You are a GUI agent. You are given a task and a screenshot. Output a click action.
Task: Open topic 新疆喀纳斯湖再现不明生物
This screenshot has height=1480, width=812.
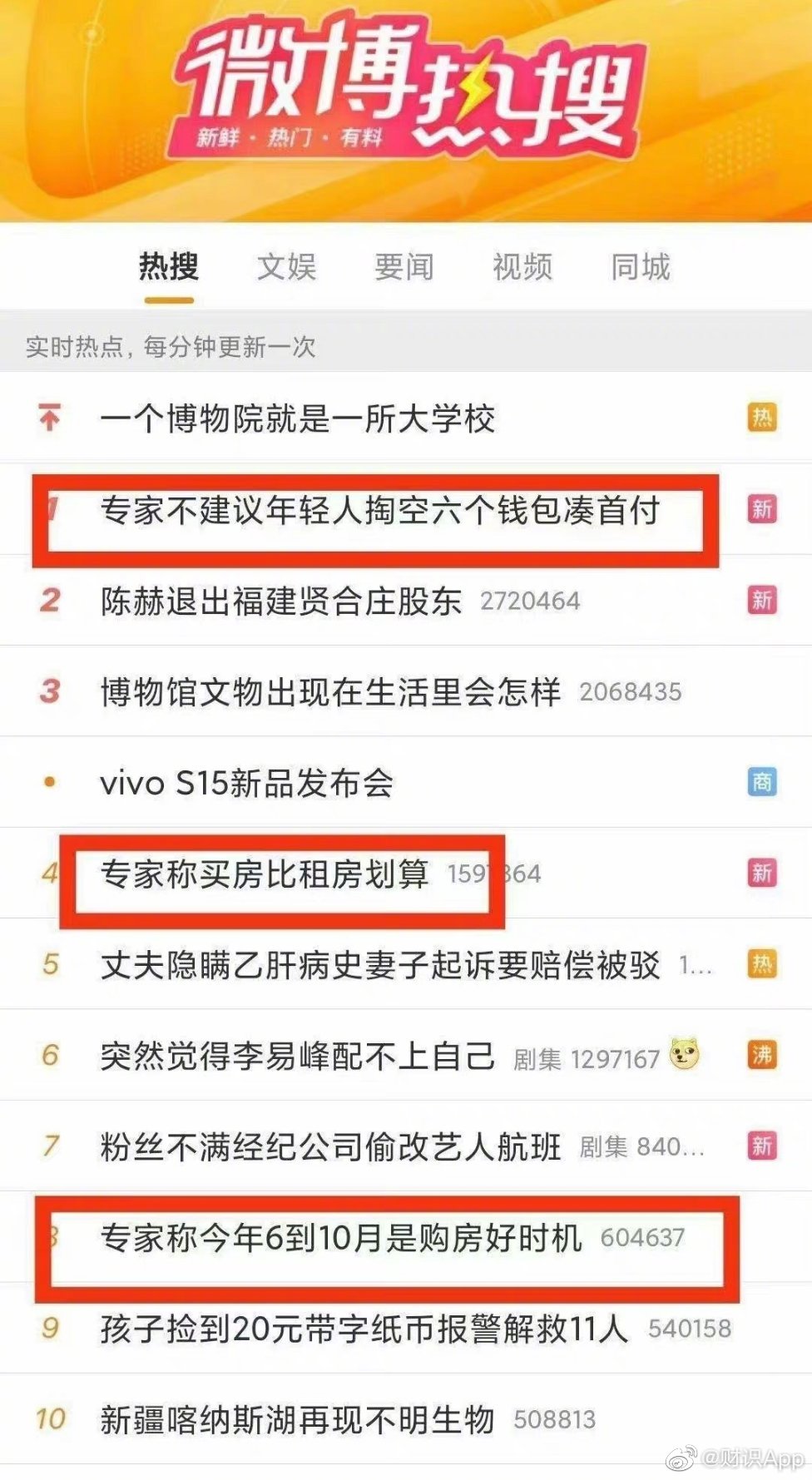[x=297, y=1419]
